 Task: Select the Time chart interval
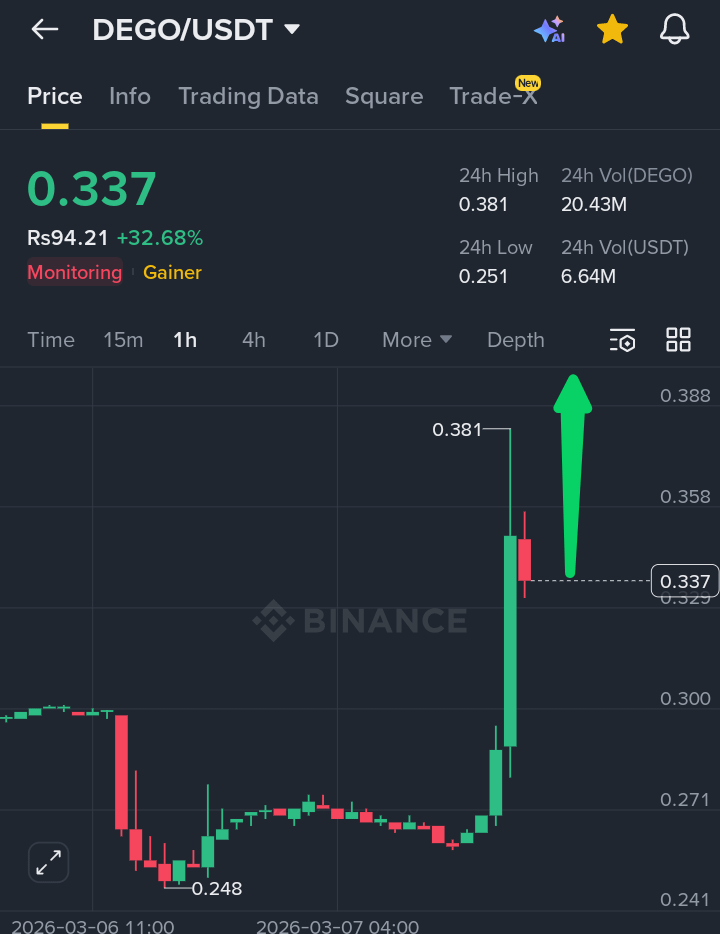(51, 340)
